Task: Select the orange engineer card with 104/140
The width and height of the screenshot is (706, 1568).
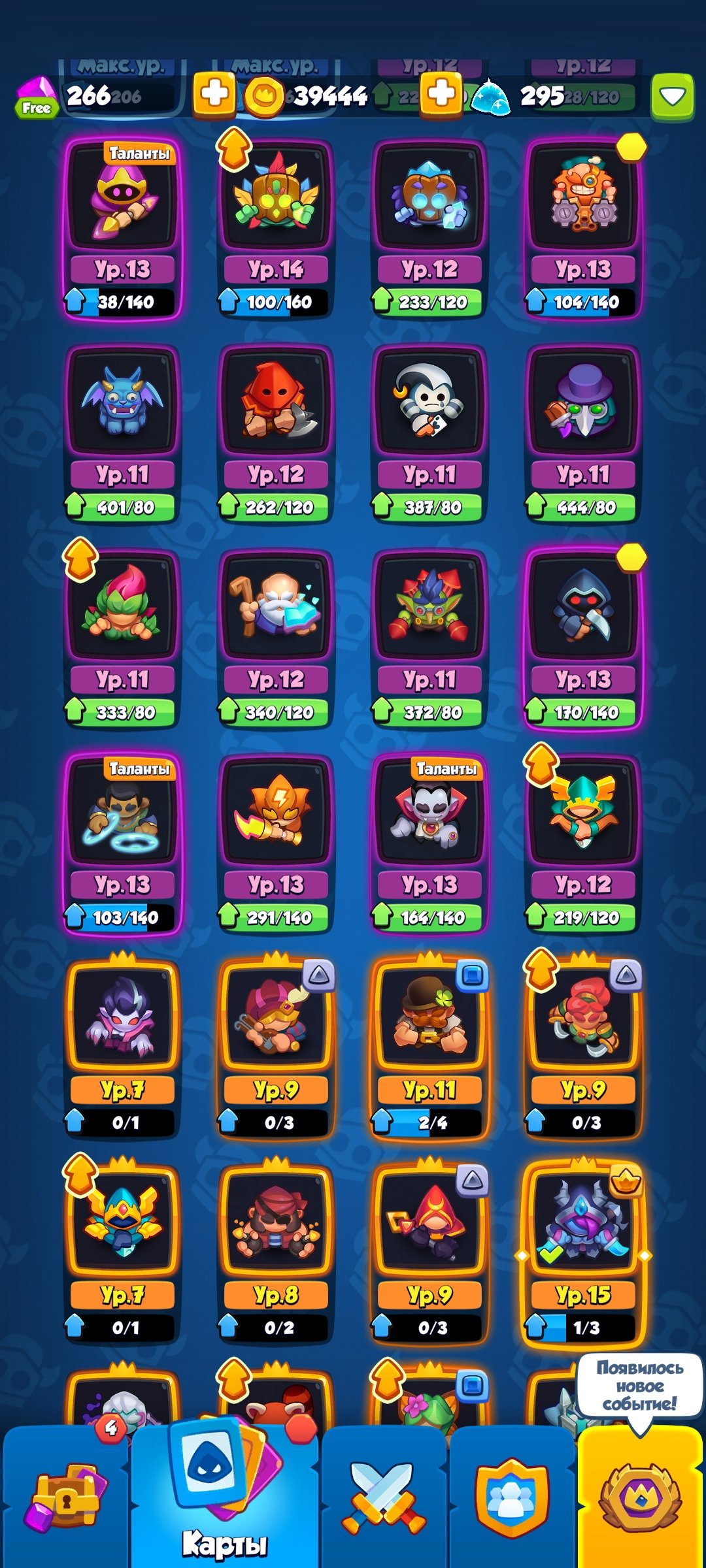Action: tap(583, 229)
